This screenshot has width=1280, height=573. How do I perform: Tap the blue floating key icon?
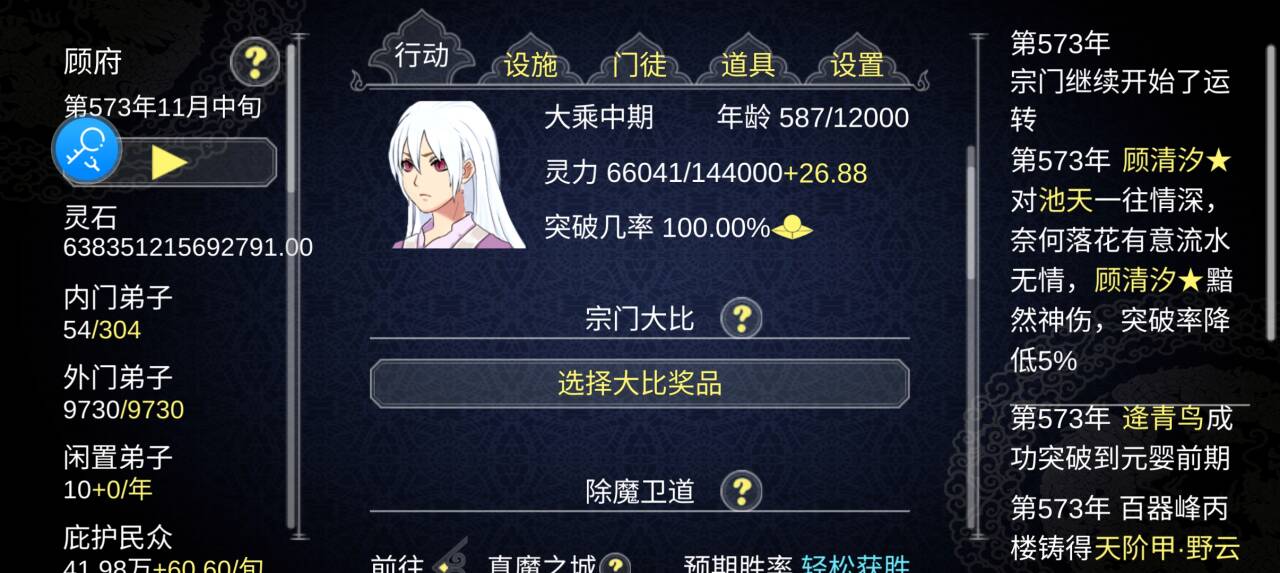[x=87, y=151]
